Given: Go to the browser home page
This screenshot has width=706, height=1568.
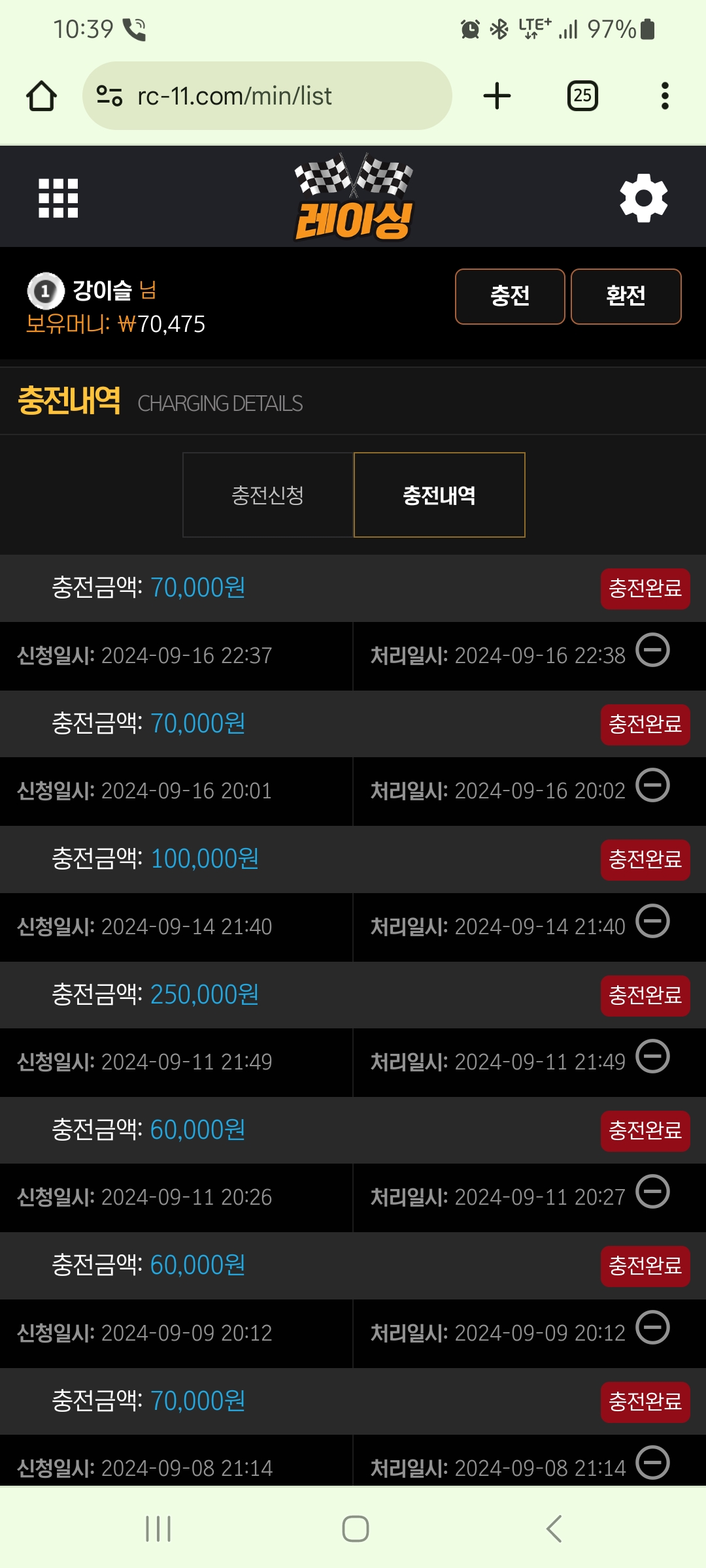Looking at the screenshot, I should pyautogui.click(x=41, y=96).
